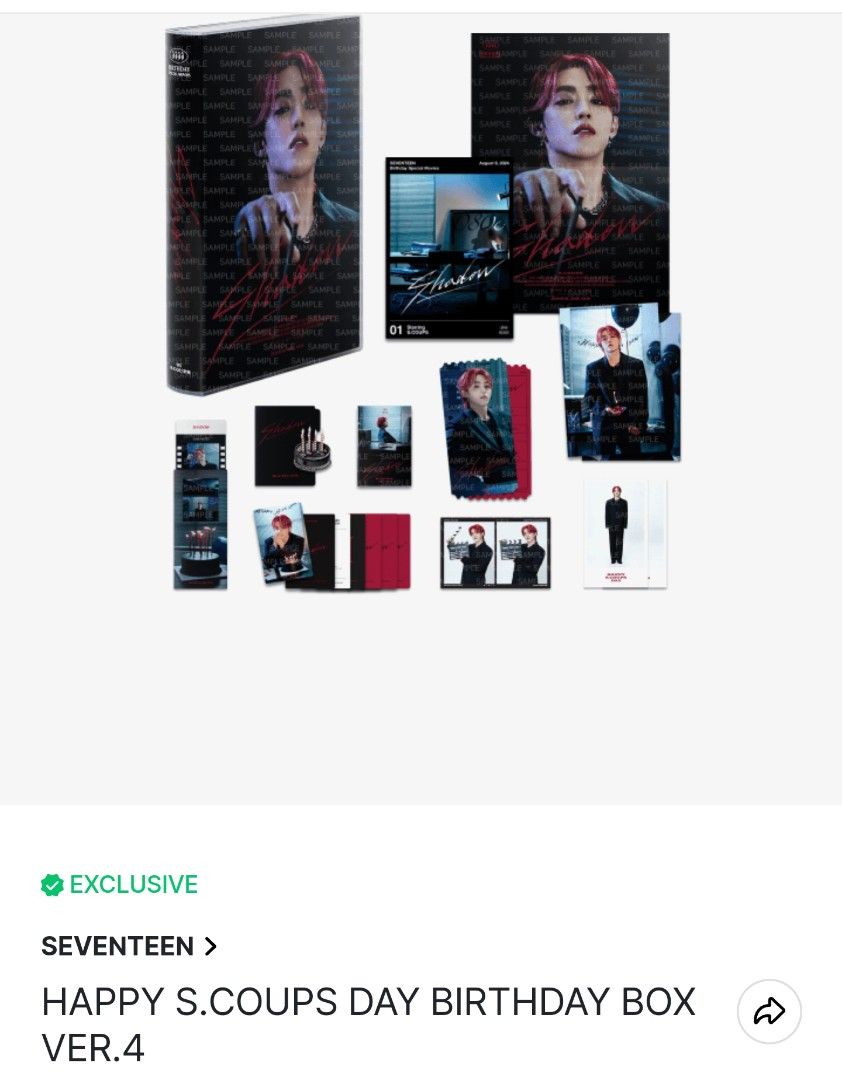The image size is (842, 1080).
Task: Share this birthday box product
Action: pos(769,1012)
